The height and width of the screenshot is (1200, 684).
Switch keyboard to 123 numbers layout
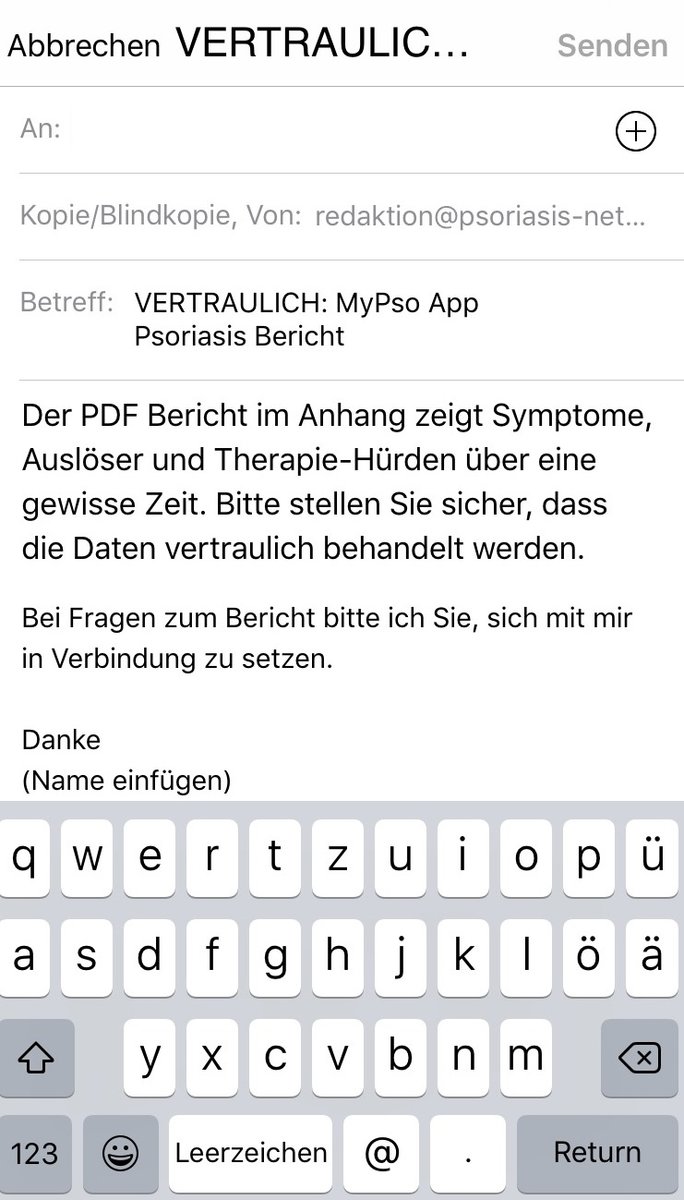click(35, 1153)
